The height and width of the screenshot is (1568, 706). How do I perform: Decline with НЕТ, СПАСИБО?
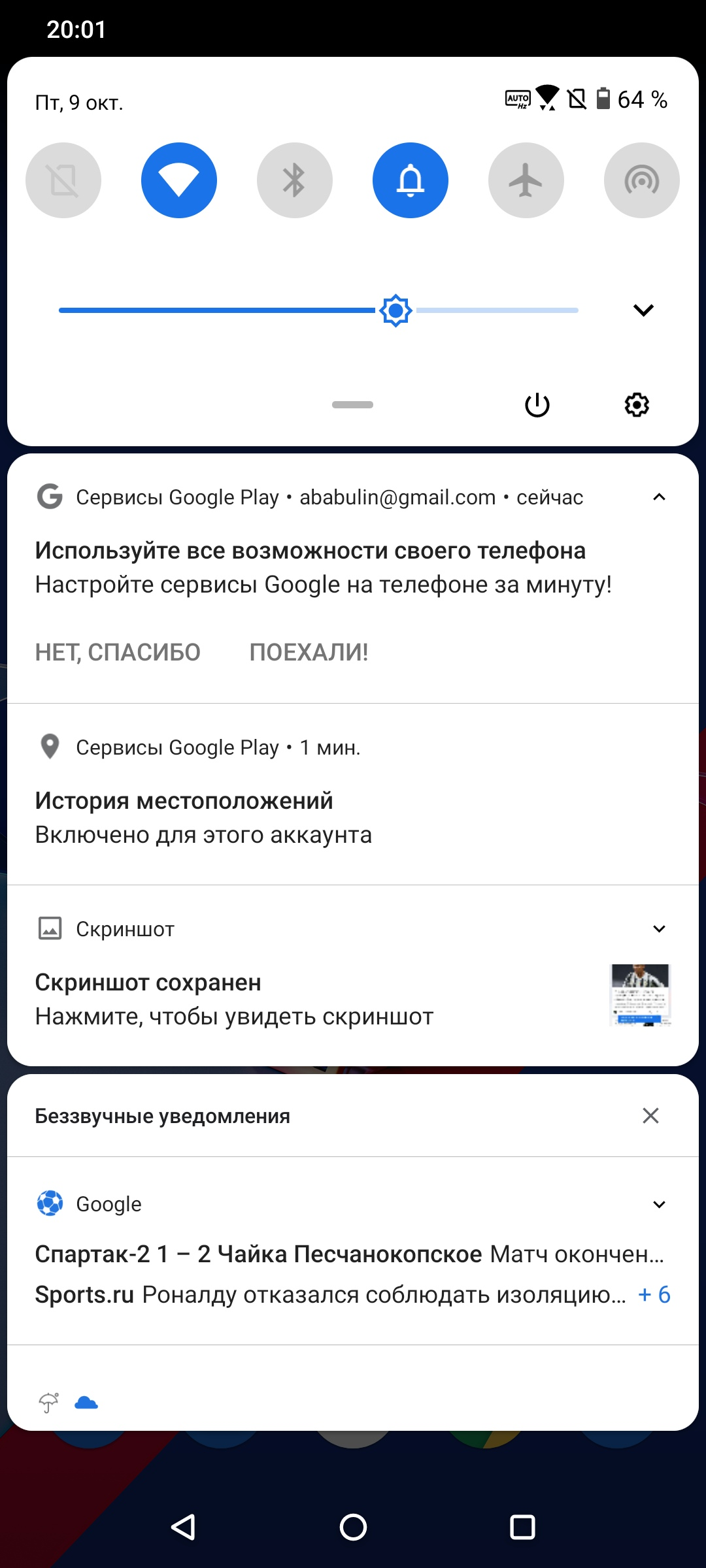pyautogui.click(x=118, y=652)
